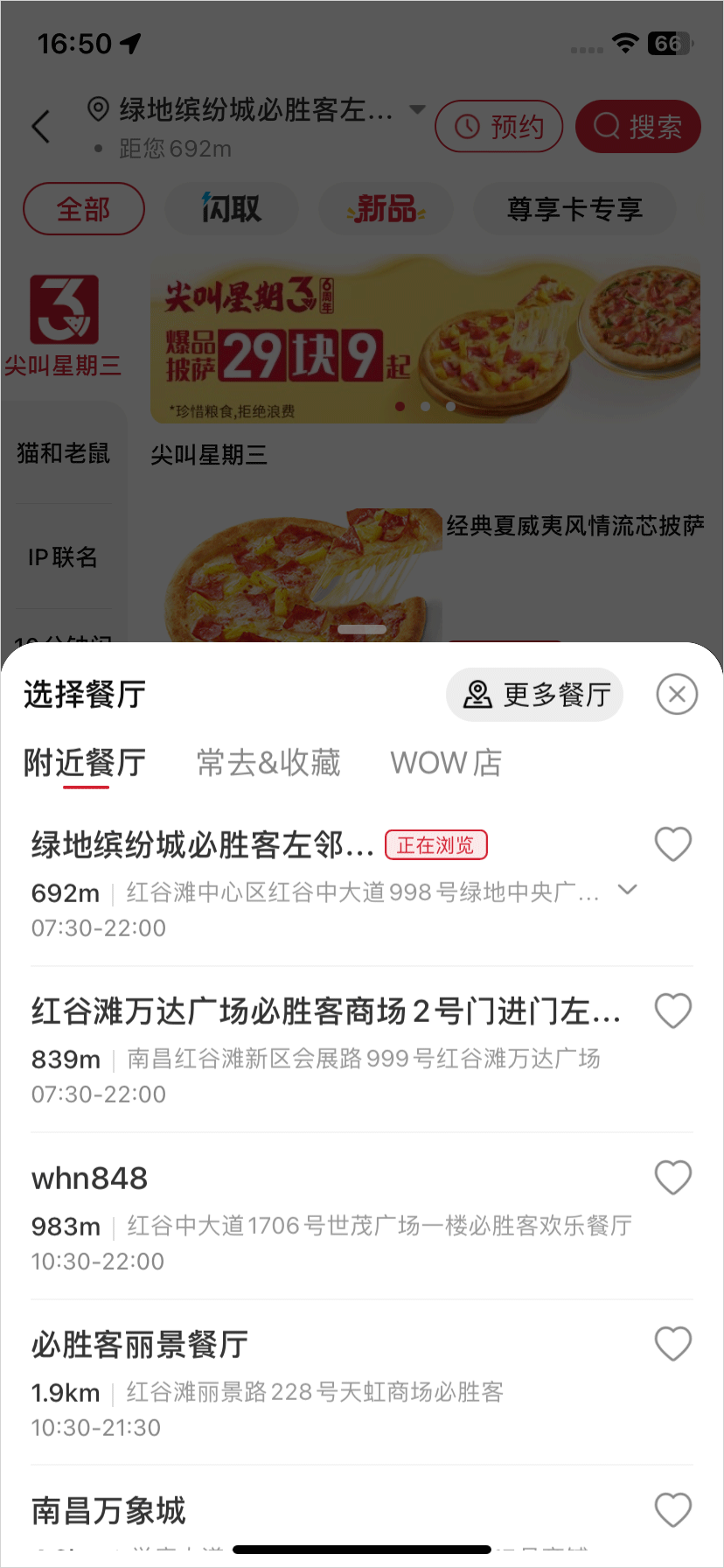This screenshot has height=1568, width=724.
Task: Switch to the WOW店 tab
Action: 446,763
